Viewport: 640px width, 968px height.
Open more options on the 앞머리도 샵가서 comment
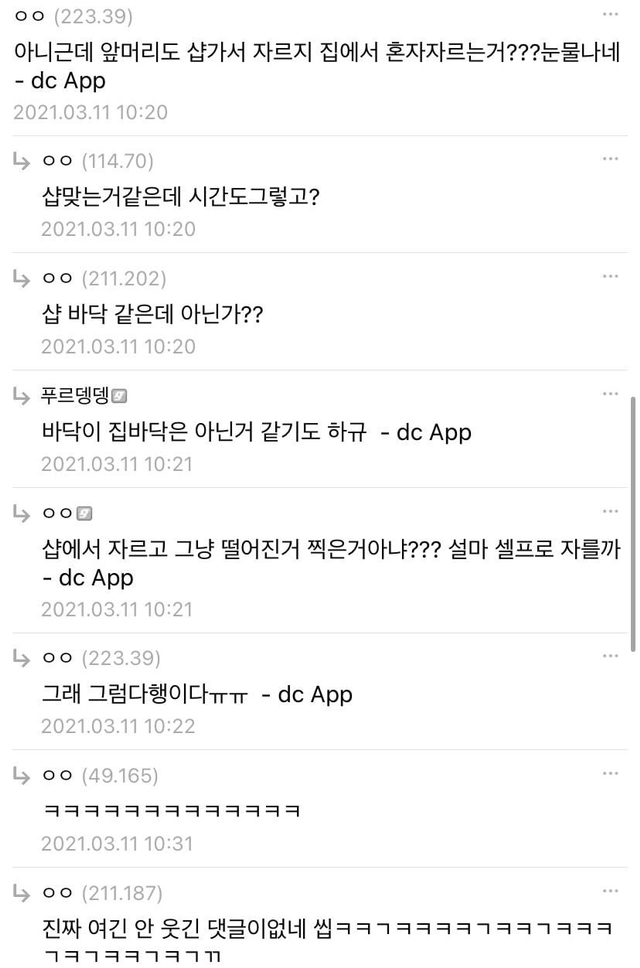(610, 14)
